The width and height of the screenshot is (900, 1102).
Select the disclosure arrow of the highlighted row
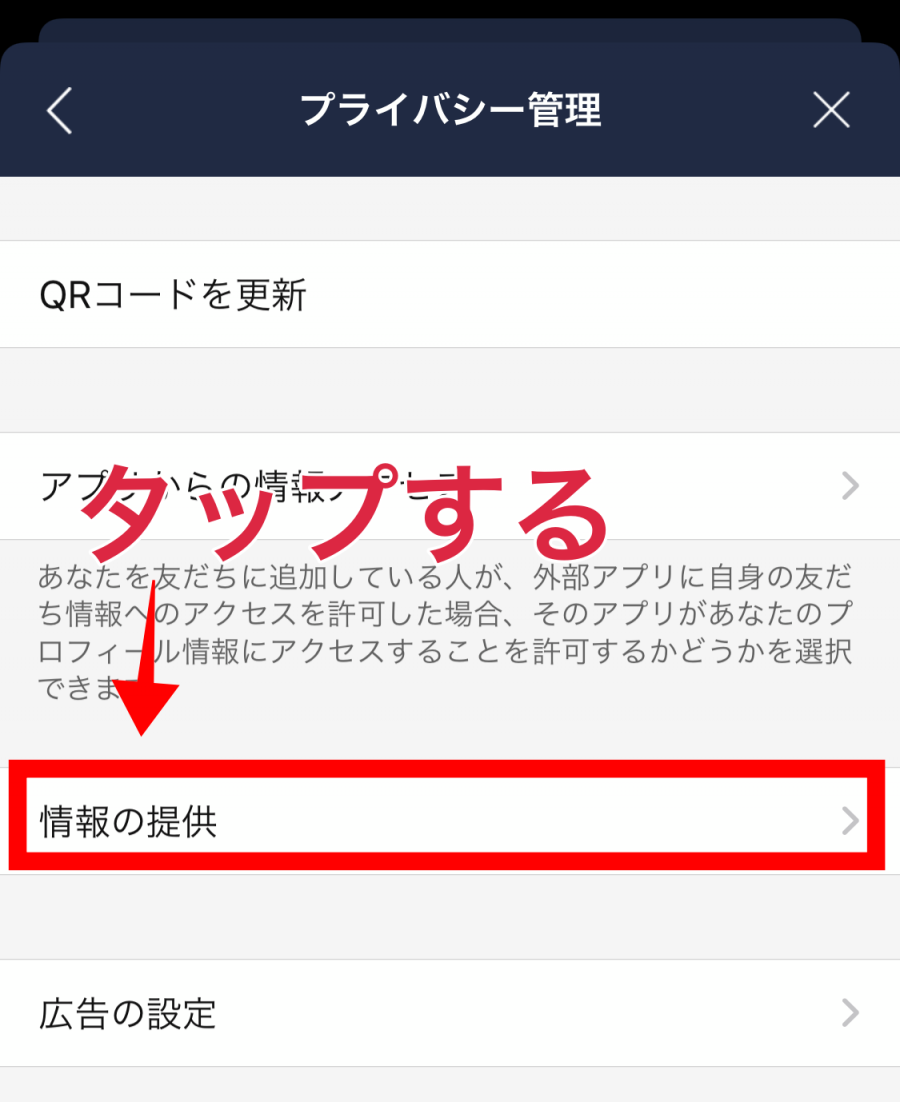pos(849,820)
